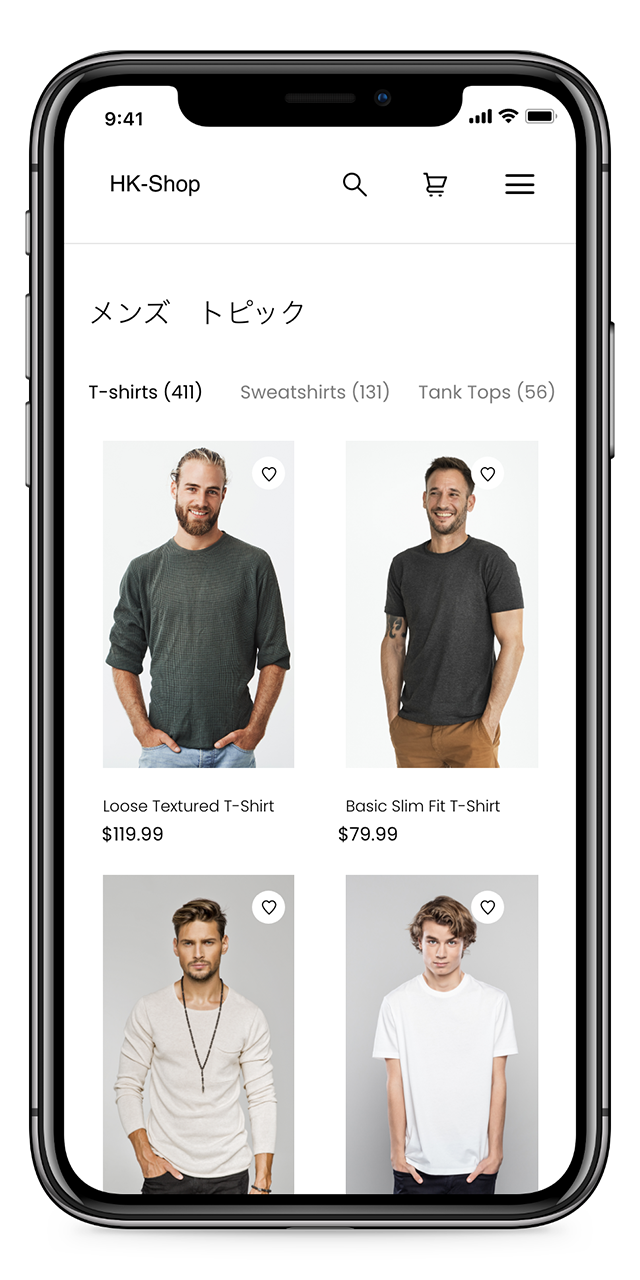Select the T-shirts (411) tab
The height and width of the screenshot is (1280, 640).
(x=145, y=392)
